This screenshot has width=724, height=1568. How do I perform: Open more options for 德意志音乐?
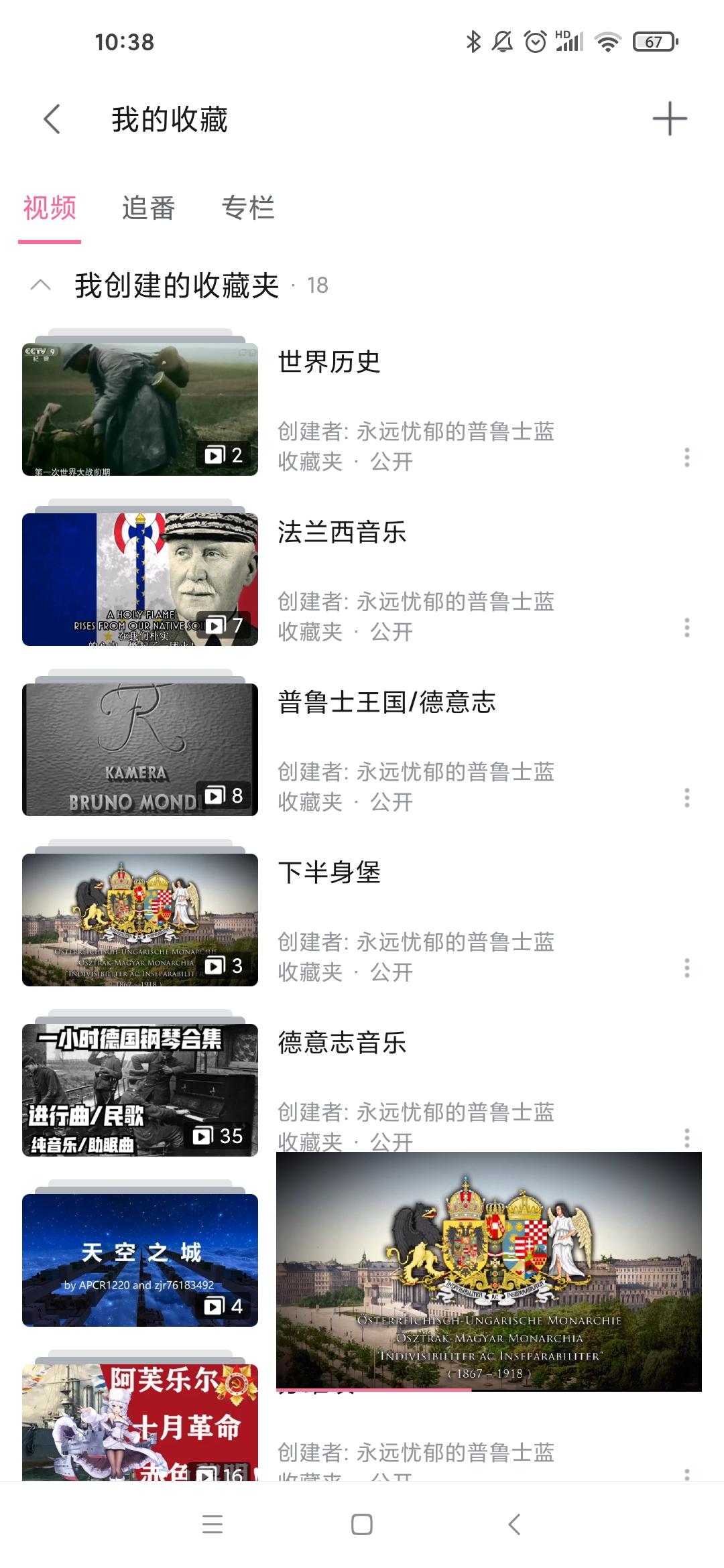pos(686,1137)
